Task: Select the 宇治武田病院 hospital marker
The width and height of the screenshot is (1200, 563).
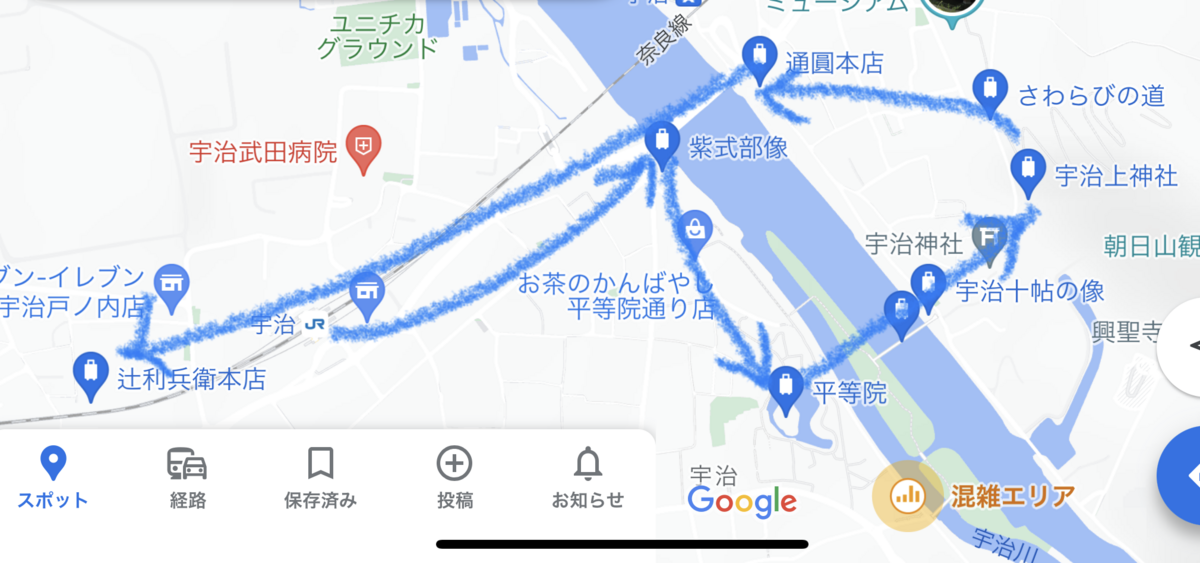Action: [363, 149]
